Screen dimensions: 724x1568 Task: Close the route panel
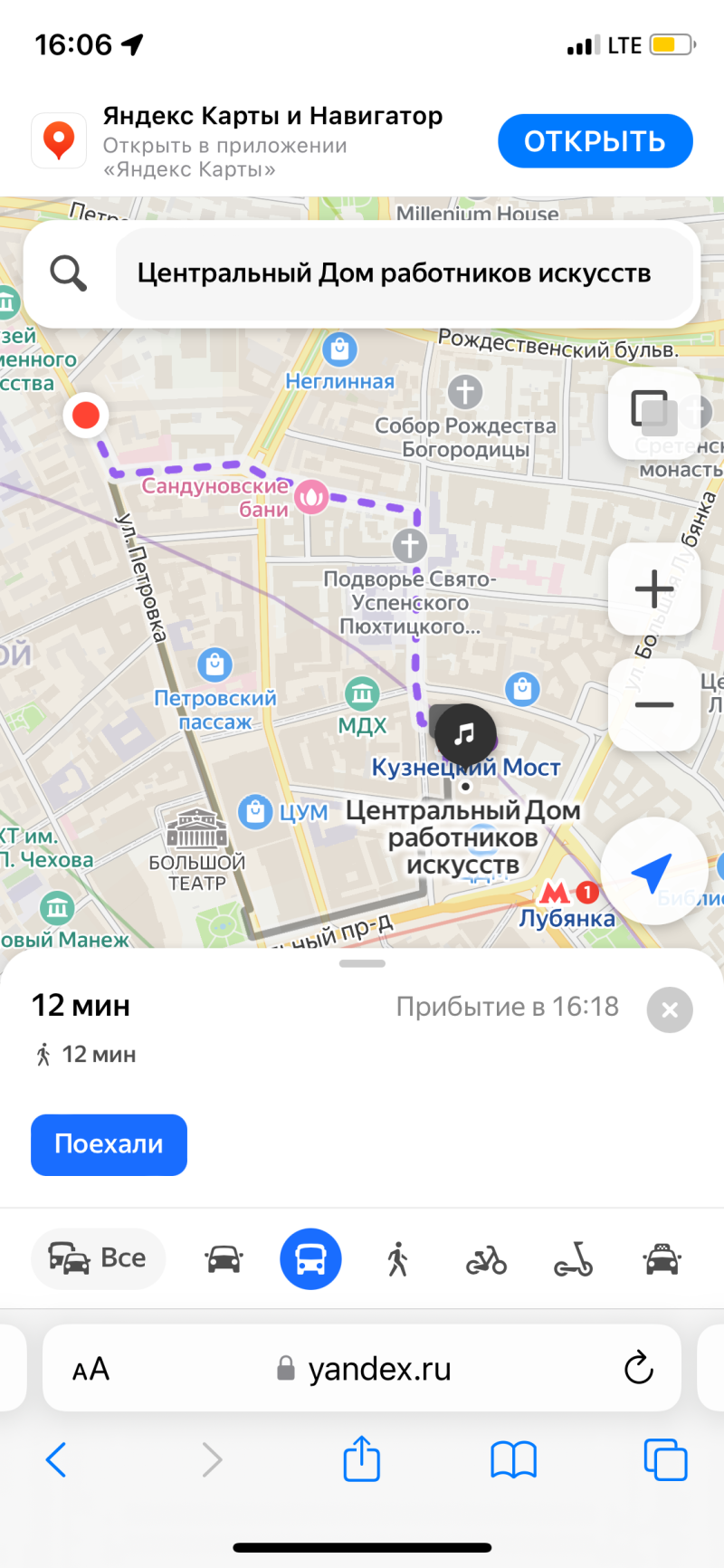670,1009
